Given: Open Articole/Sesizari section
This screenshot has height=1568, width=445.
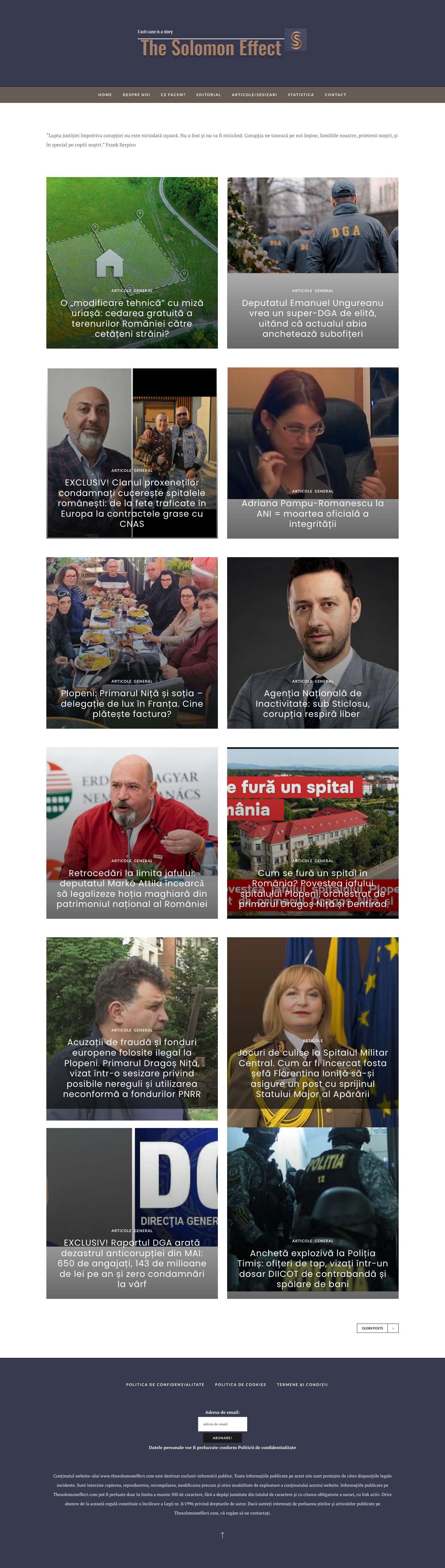Looking at the screenshot, I should [x=254, y=95].
